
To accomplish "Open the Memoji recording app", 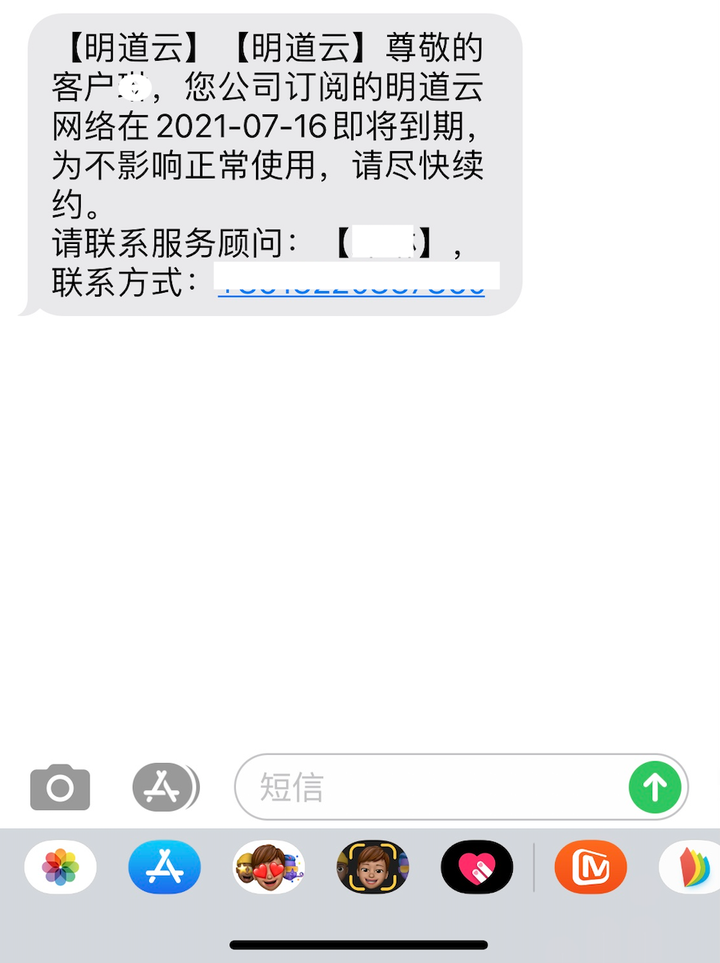I will 373,867.
